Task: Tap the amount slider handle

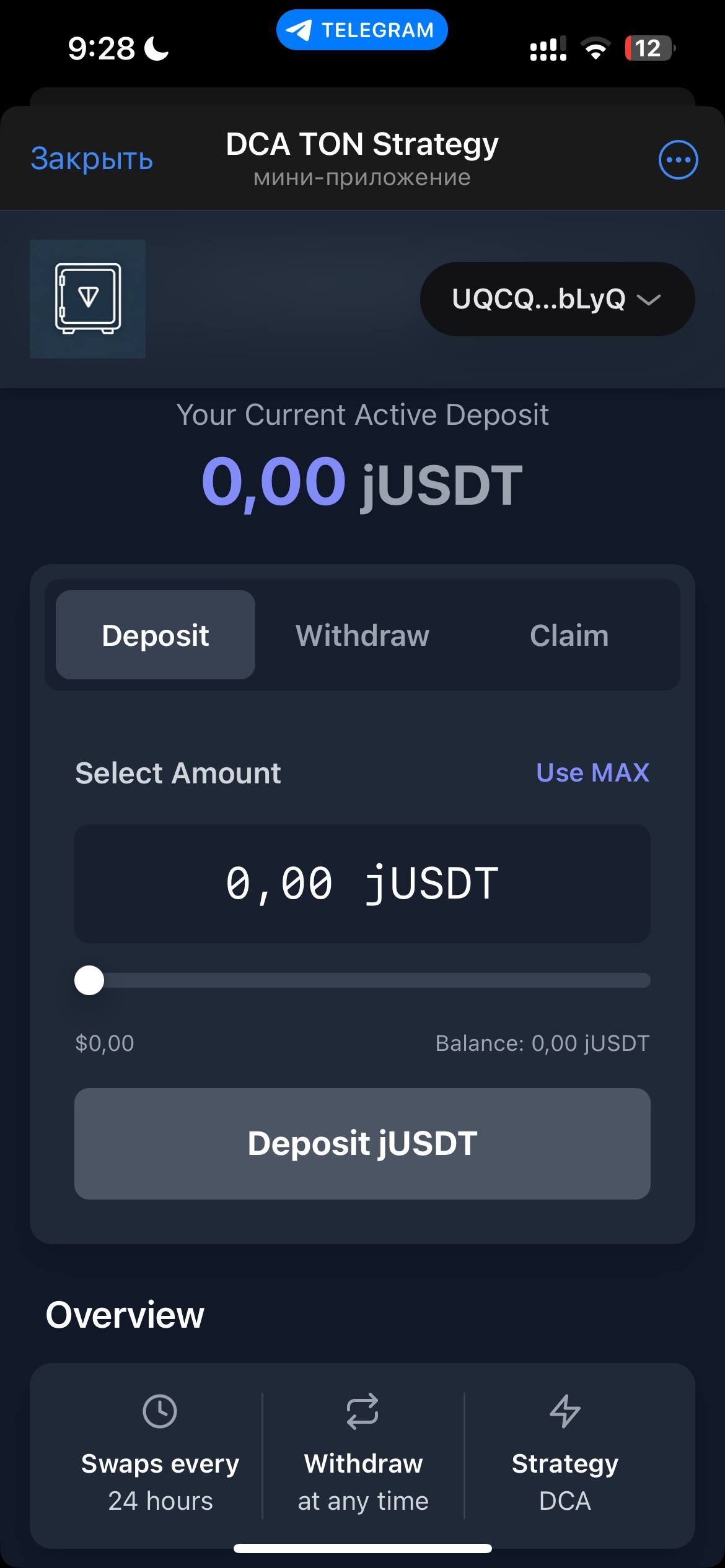Action: click(x=89, y=980)
